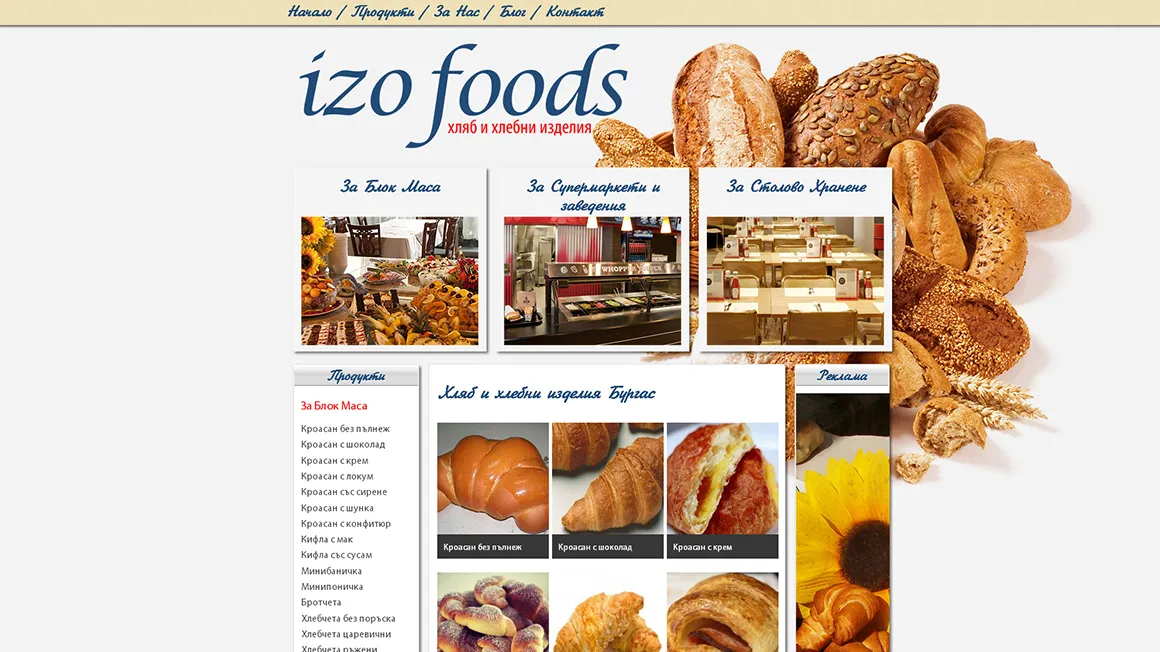Open Кроасан с конфитюр from the sidebar

[346, 524]
